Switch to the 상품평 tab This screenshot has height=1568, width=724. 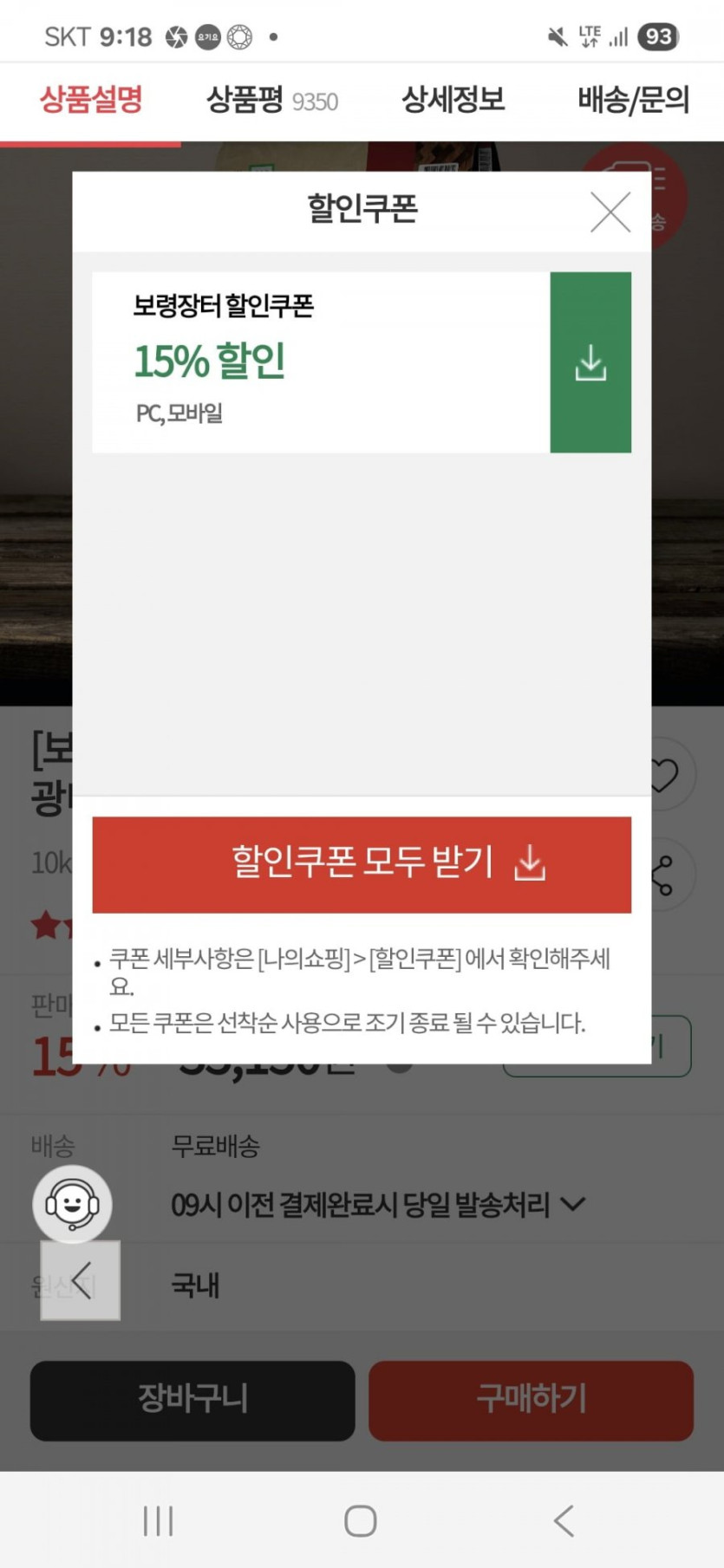point(272,101)
